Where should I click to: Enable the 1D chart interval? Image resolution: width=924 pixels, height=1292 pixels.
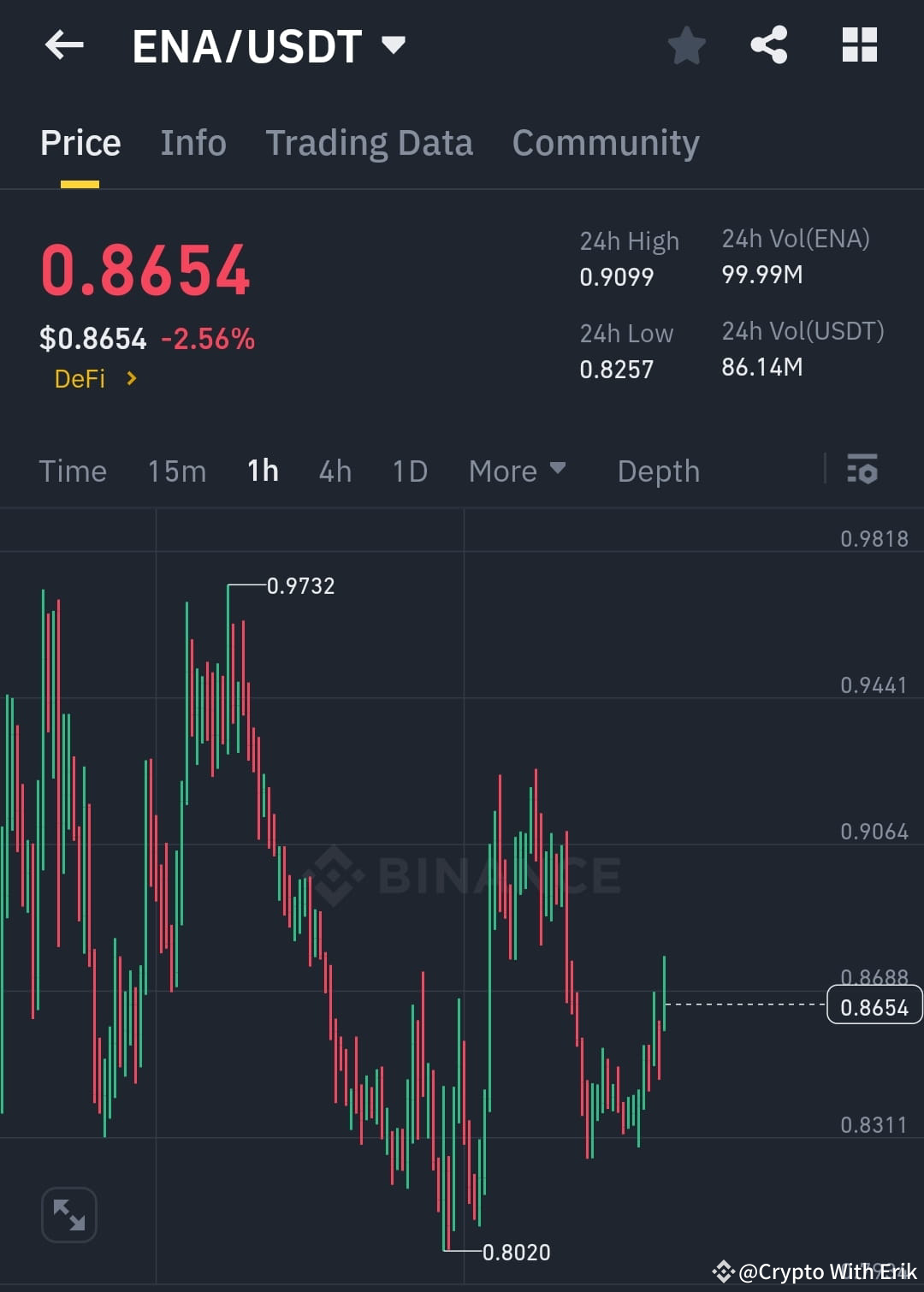(408, 471)
